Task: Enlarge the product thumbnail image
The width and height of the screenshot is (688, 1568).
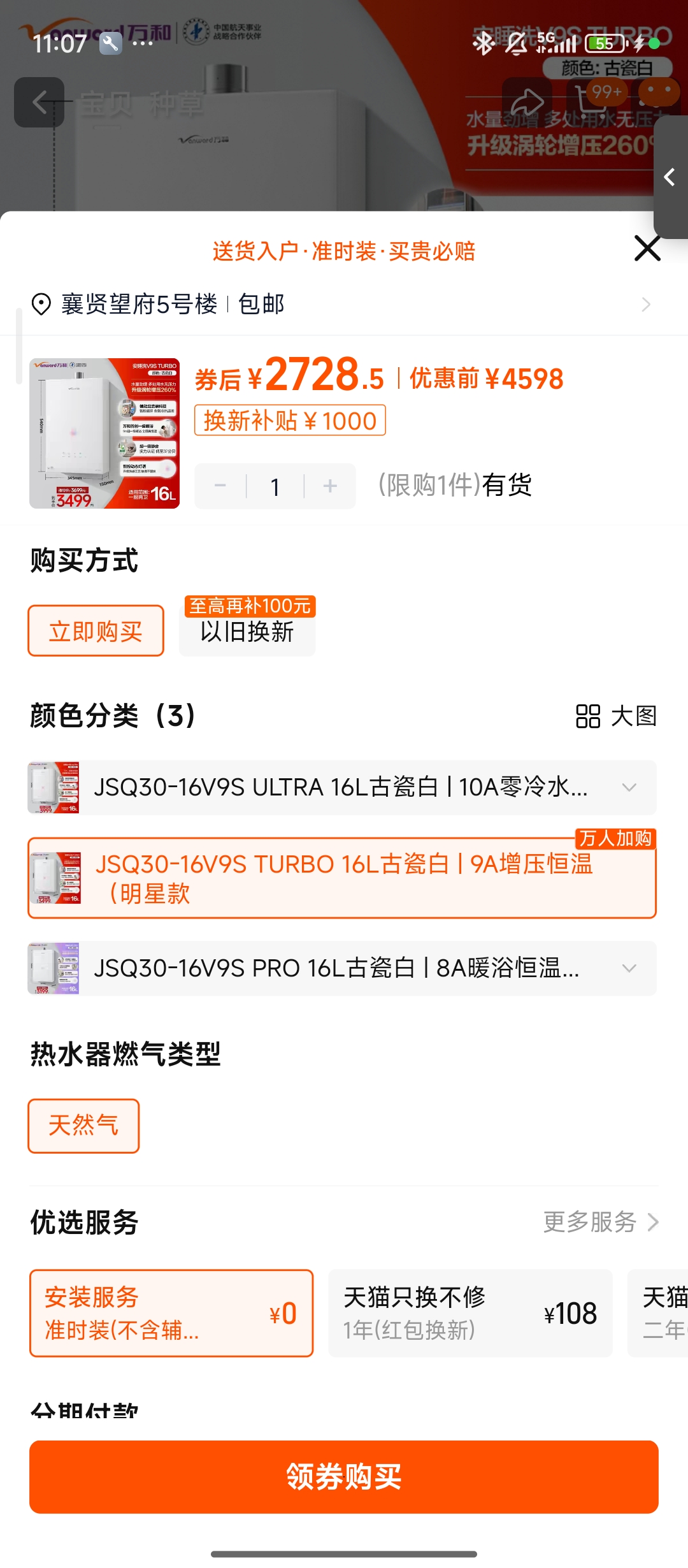Action: (x=104, y=433)
